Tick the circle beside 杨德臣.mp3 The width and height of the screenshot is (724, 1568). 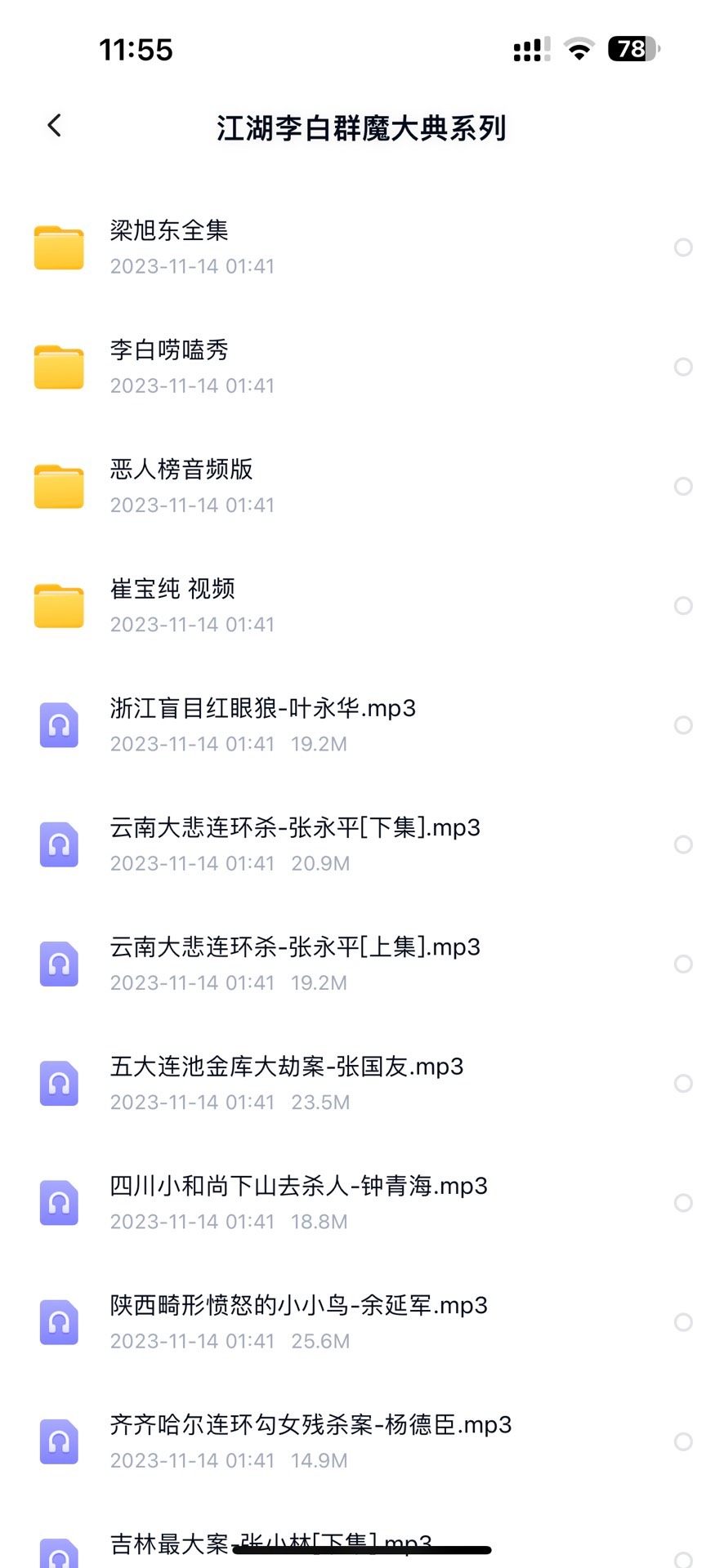pos(683,1441)
